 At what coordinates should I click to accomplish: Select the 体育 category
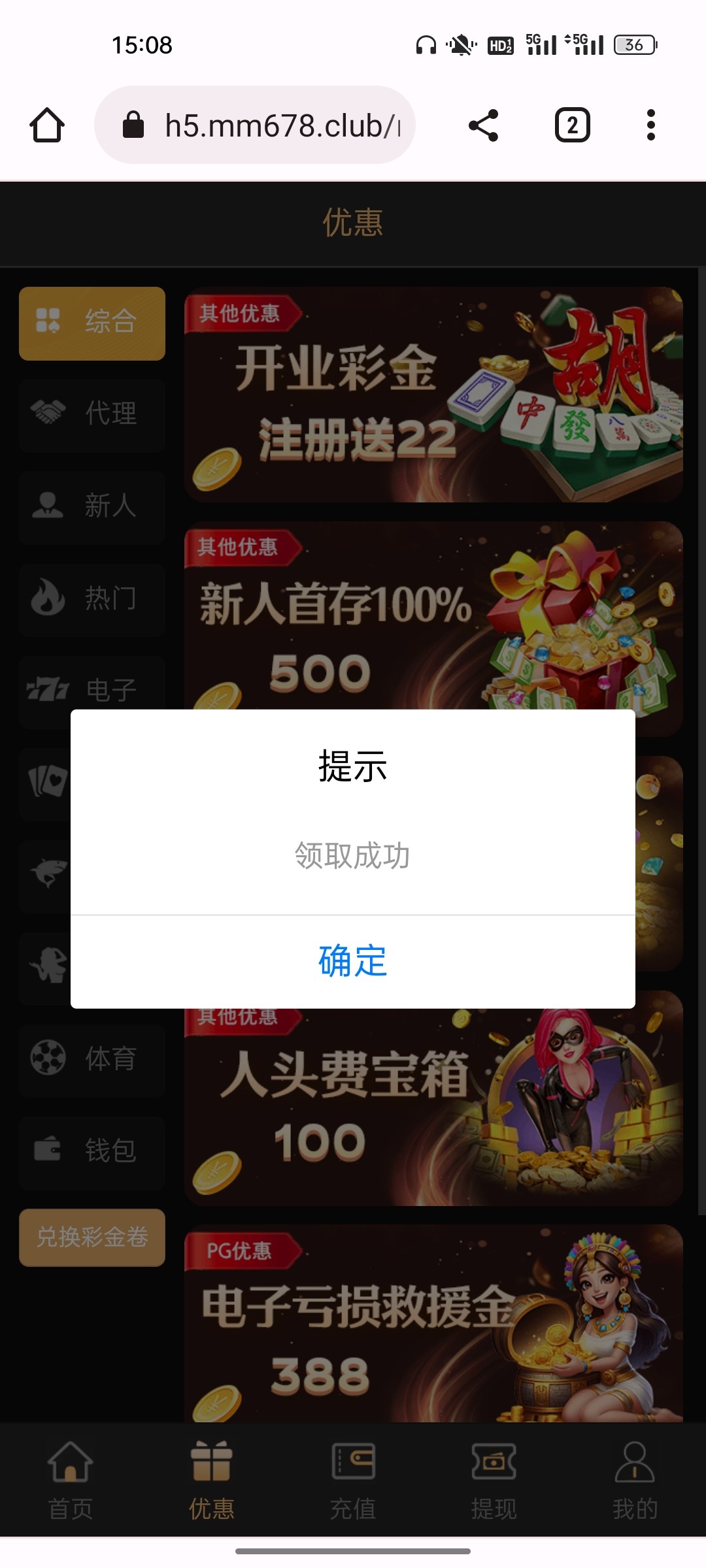[92, 1059]
